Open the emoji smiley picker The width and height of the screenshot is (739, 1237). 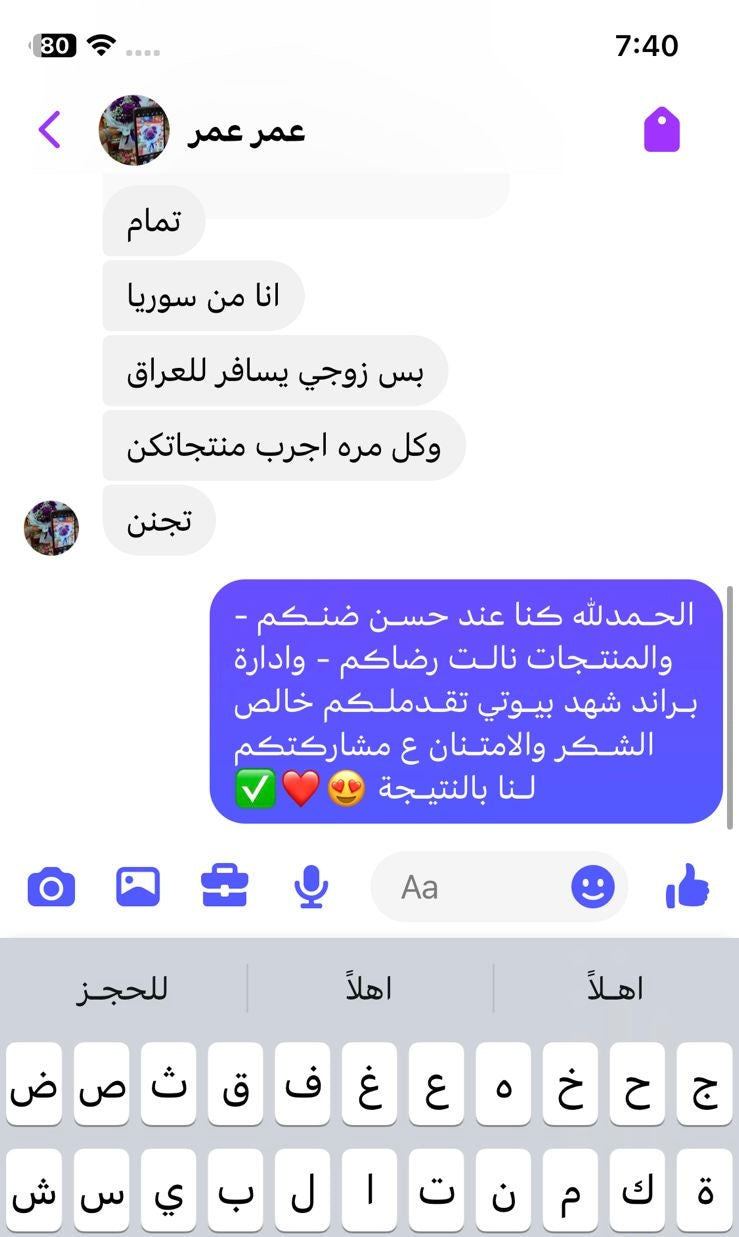coord(593,887)
